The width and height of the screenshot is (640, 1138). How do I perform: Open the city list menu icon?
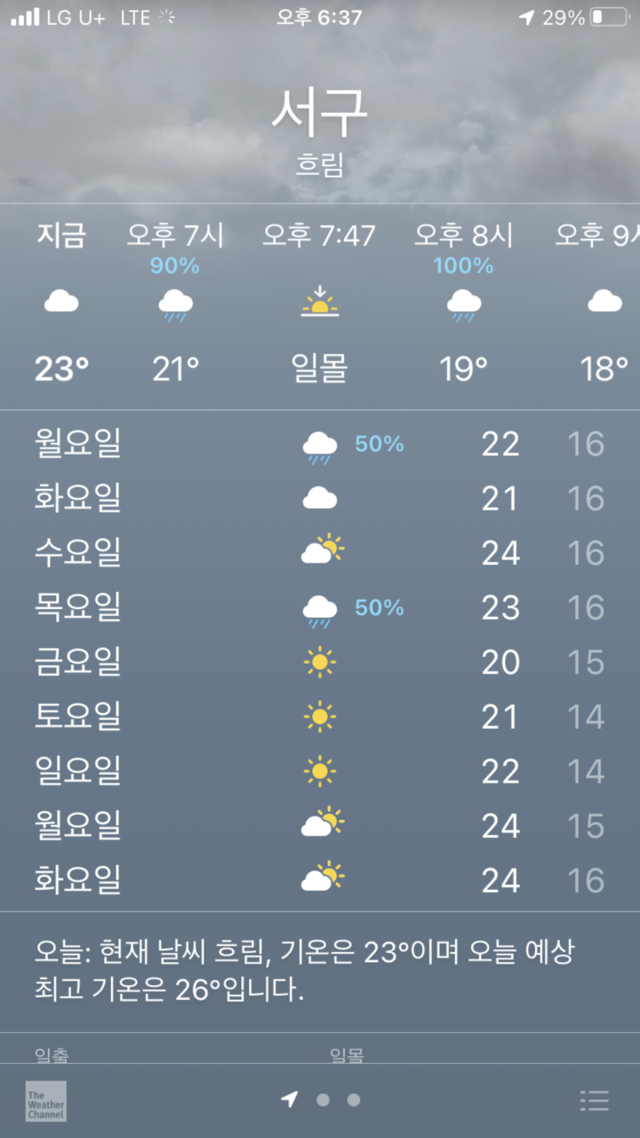click(594, 1100)
